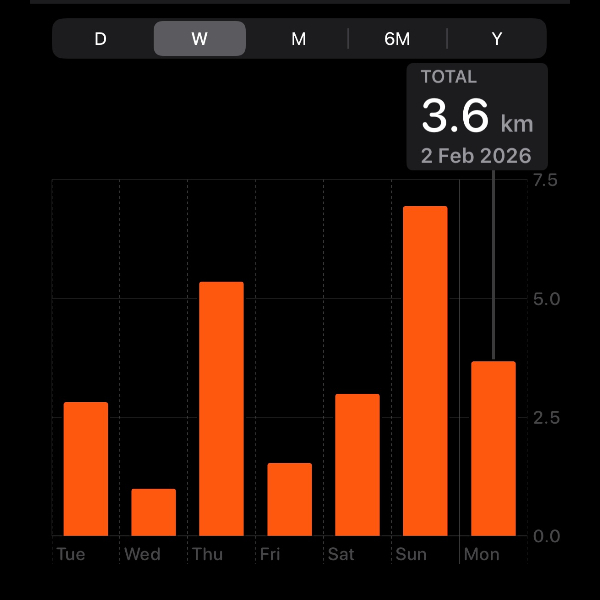
Task: Select the Tue bar in the chart
Action: point(86,469)
